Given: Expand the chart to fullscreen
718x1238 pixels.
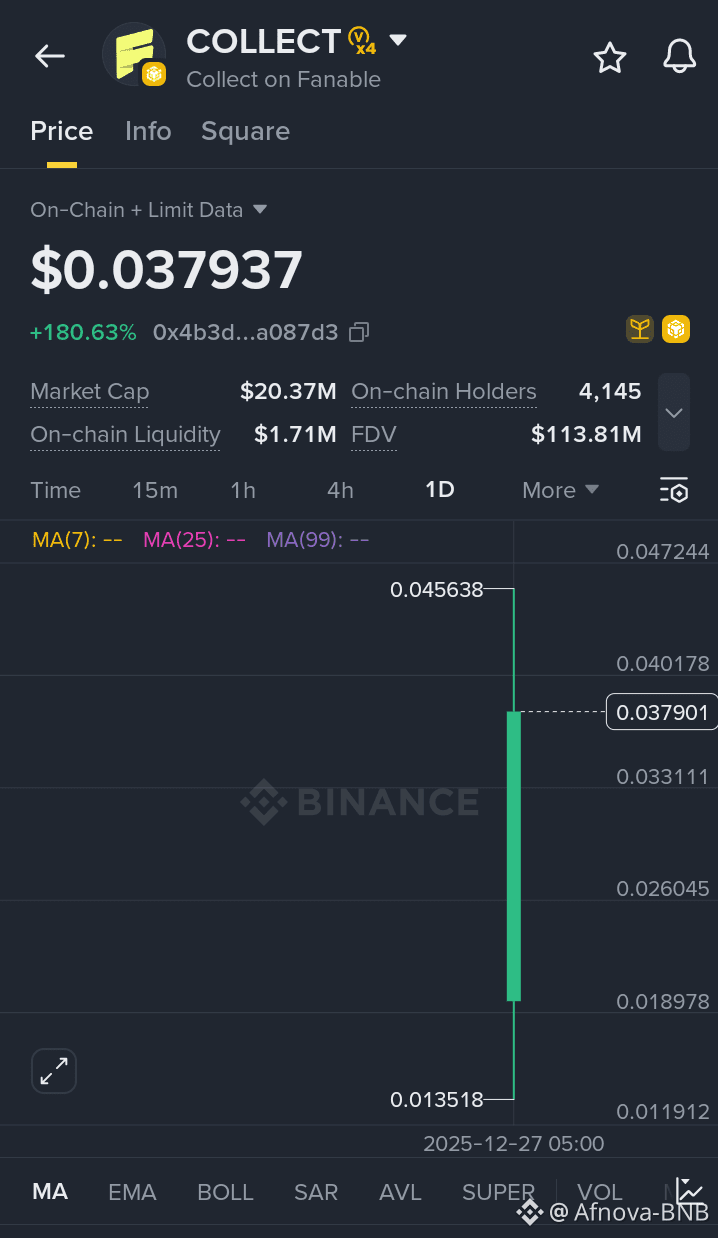Looking at the screenshot, I should click(x=54, y=1071).
